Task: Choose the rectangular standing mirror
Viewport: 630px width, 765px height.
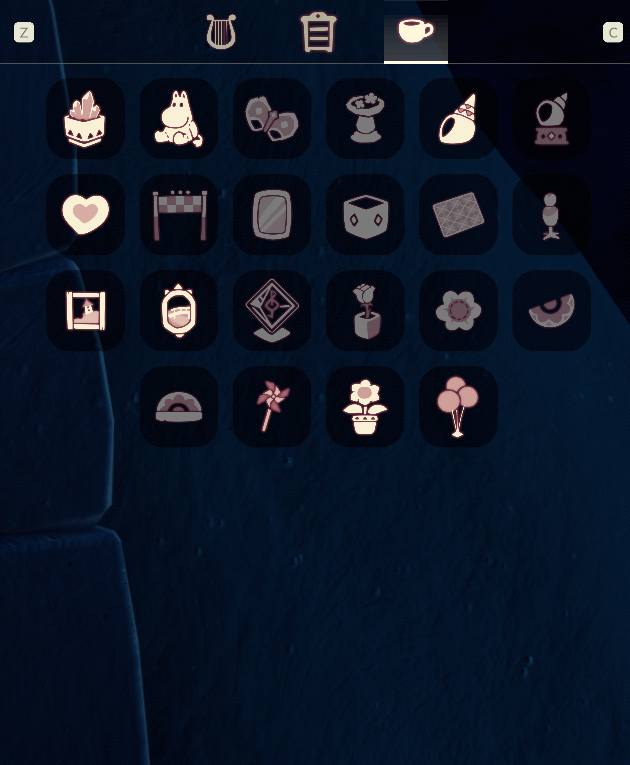Action: 272,215
